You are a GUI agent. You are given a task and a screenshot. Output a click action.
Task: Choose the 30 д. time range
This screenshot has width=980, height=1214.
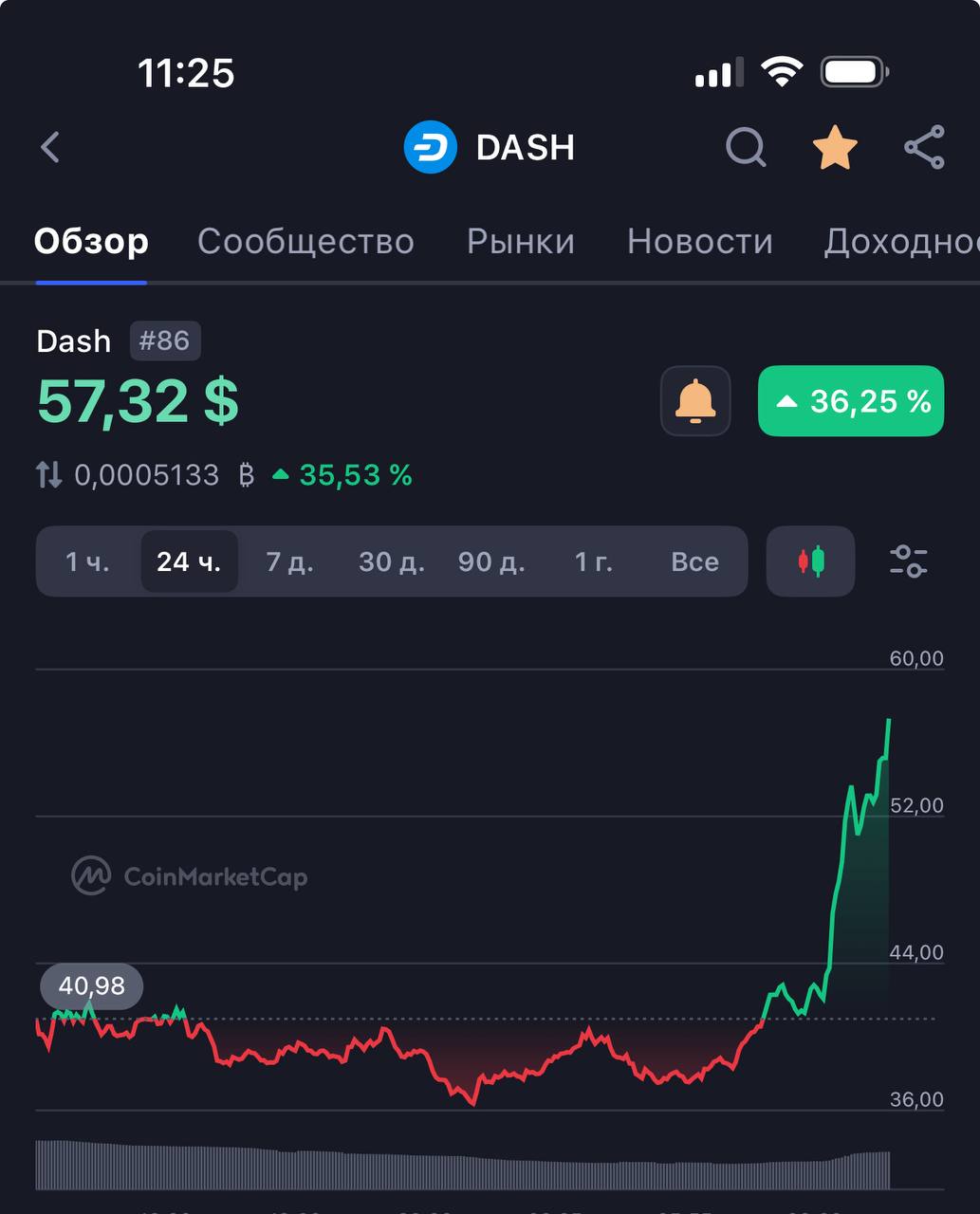(x=391, y=561)
